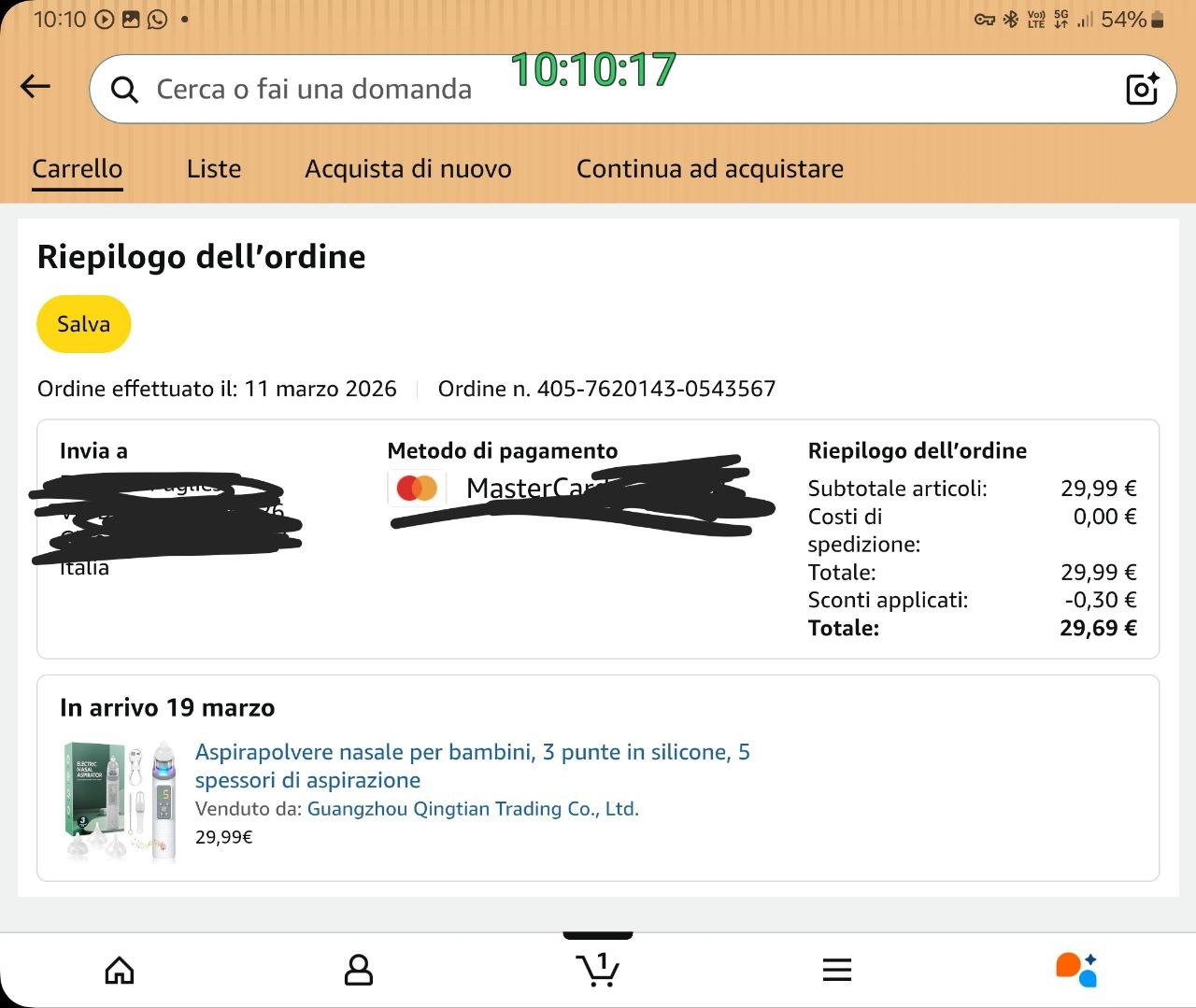
Task: Launch the AI assistant in bottom bar
Action: tap(1075, 970)
